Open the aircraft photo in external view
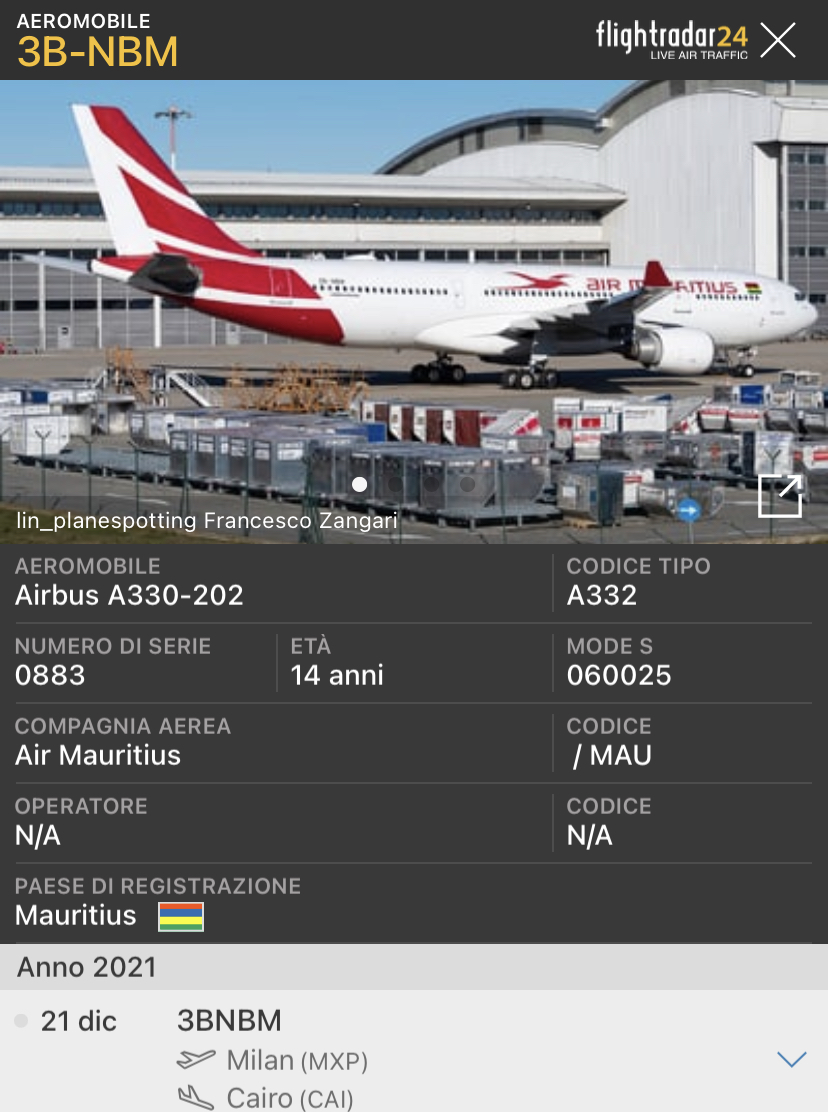The image size is (828, 1112). click(780, 496)
